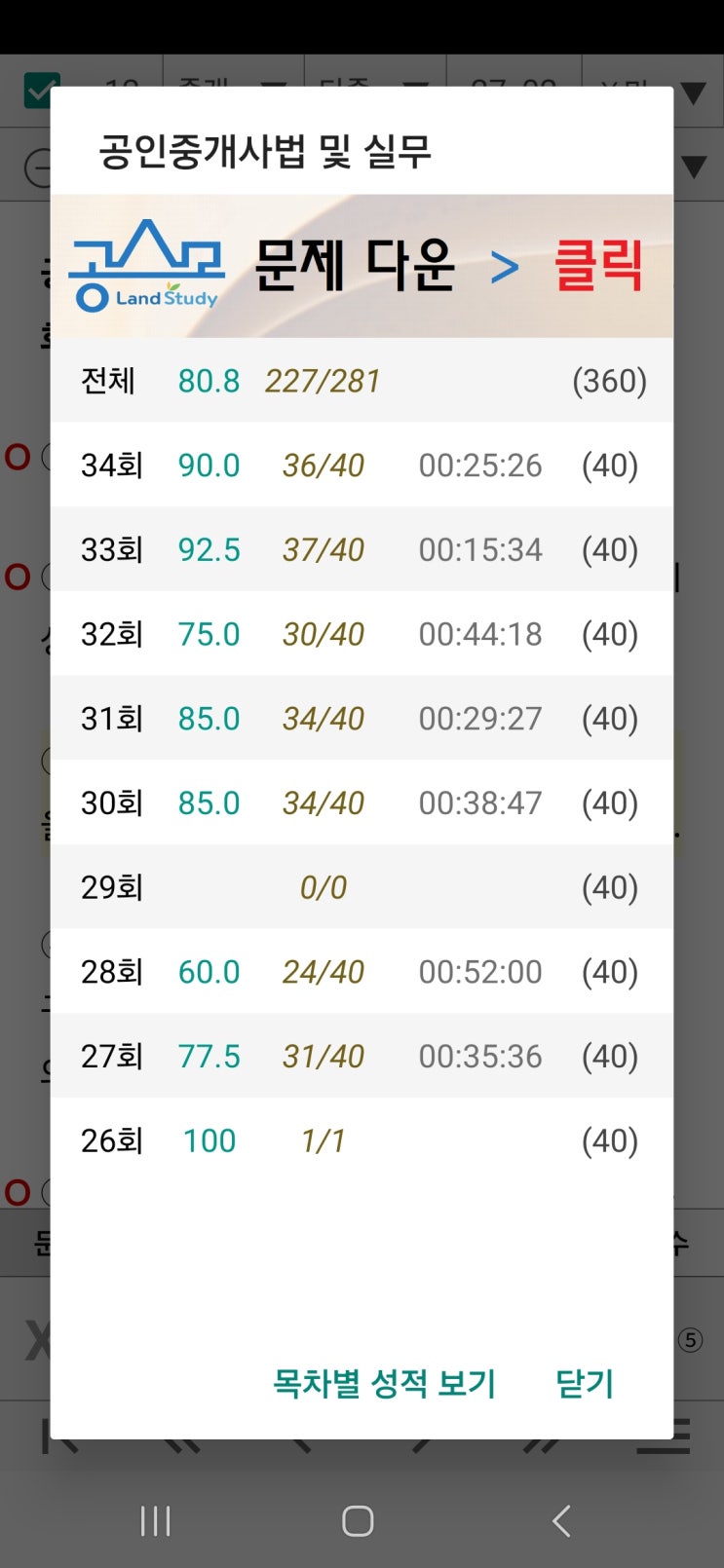Open the 문제 다운 클릭 banner
This screenshot has height=1568, width=724.
coord(362,266)
